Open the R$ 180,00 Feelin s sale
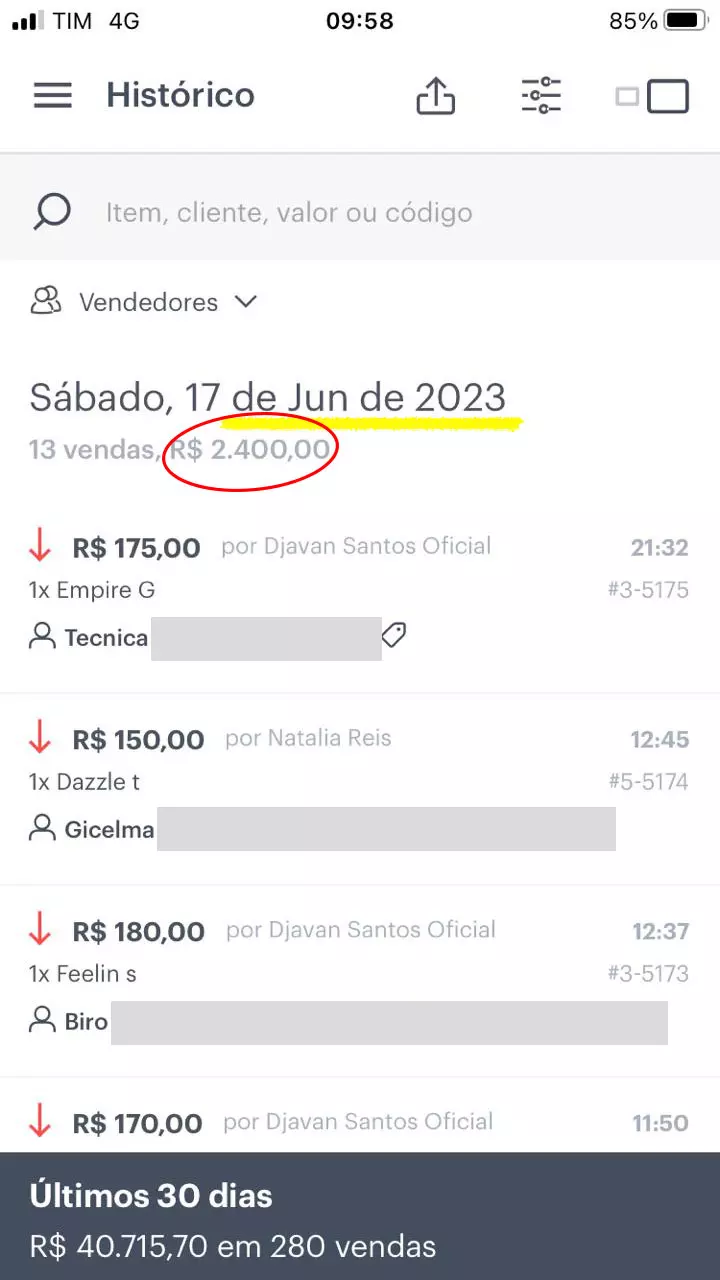 coord(360,976)
